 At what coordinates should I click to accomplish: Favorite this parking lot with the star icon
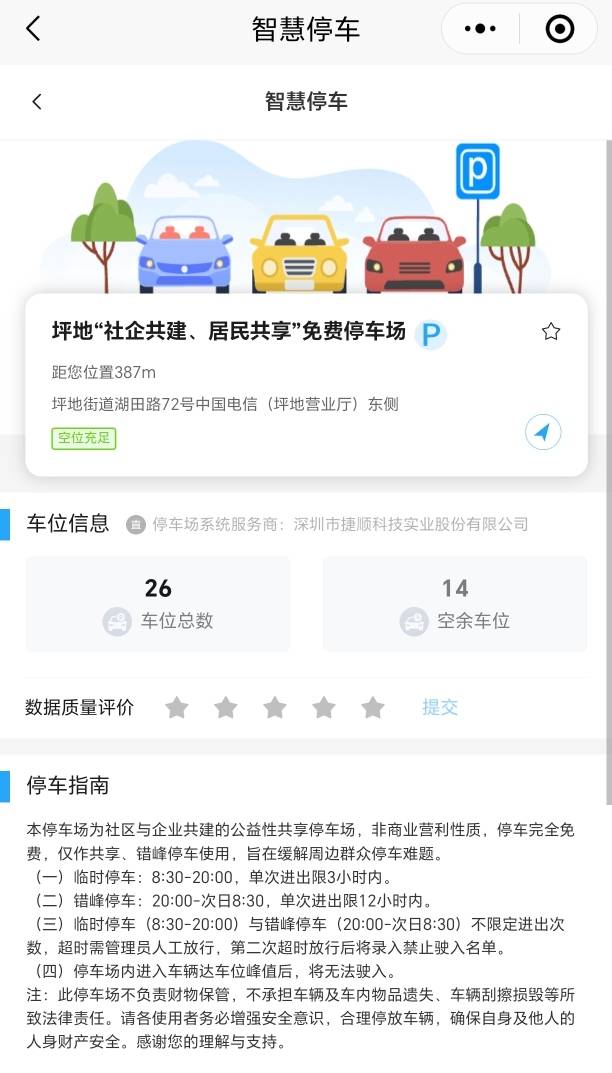point(551,331)
